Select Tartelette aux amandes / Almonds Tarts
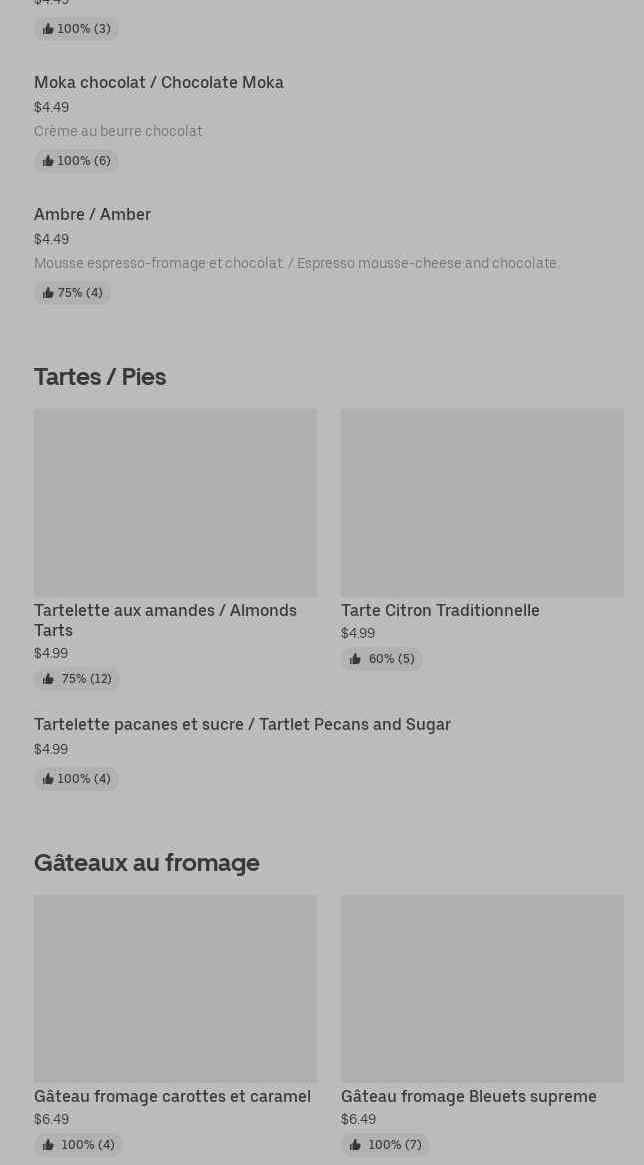644x1165 pixels. (x=175, y=549)
